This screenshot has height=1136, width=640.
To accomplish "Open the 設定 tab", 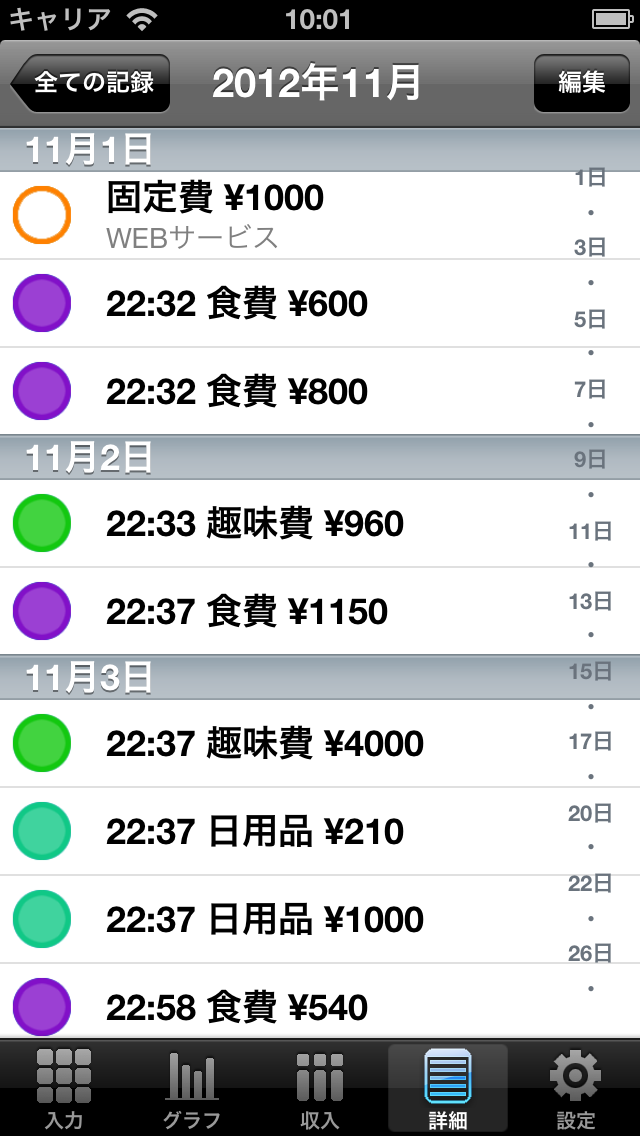I will 575,1089.
